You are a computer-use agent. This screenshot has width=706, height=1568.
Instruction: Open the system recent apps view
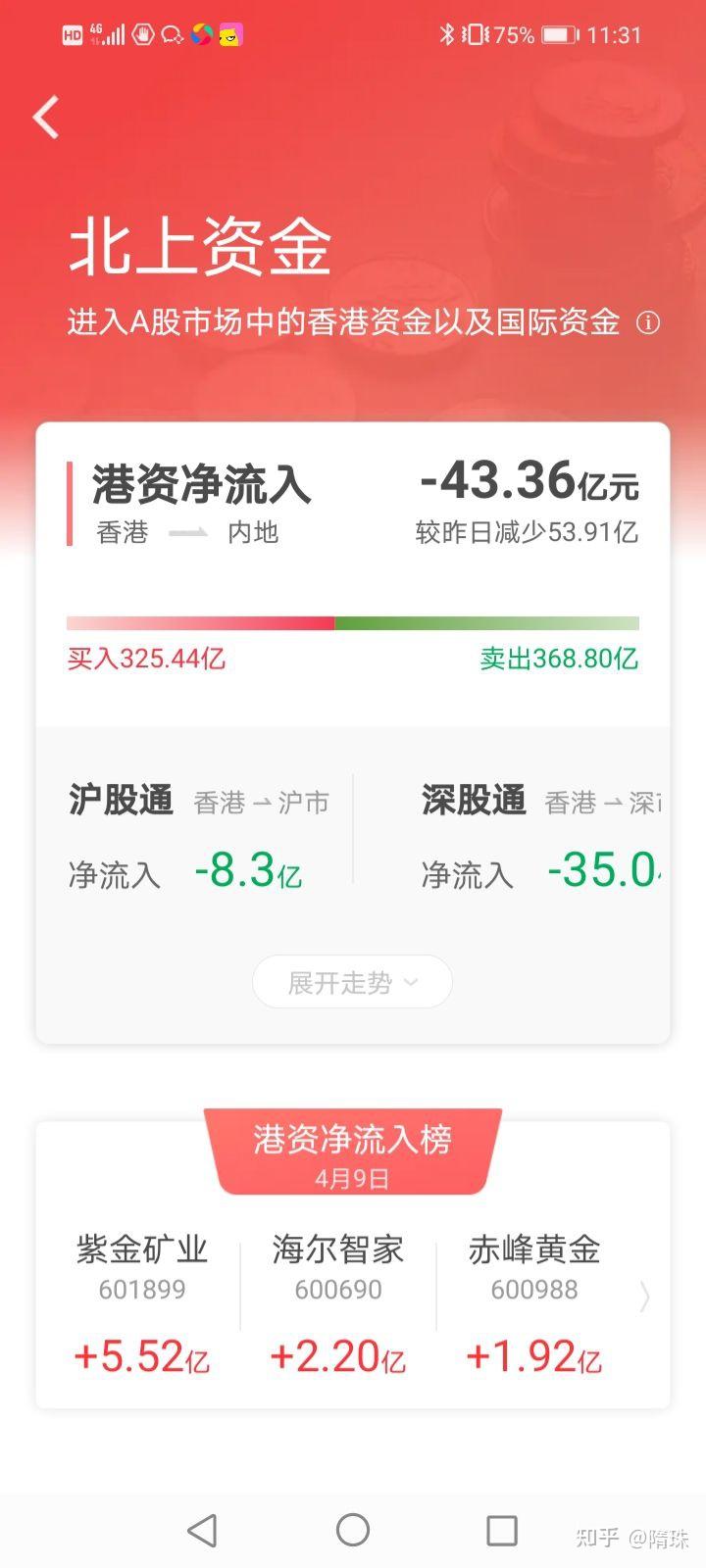pos(502,1530)
